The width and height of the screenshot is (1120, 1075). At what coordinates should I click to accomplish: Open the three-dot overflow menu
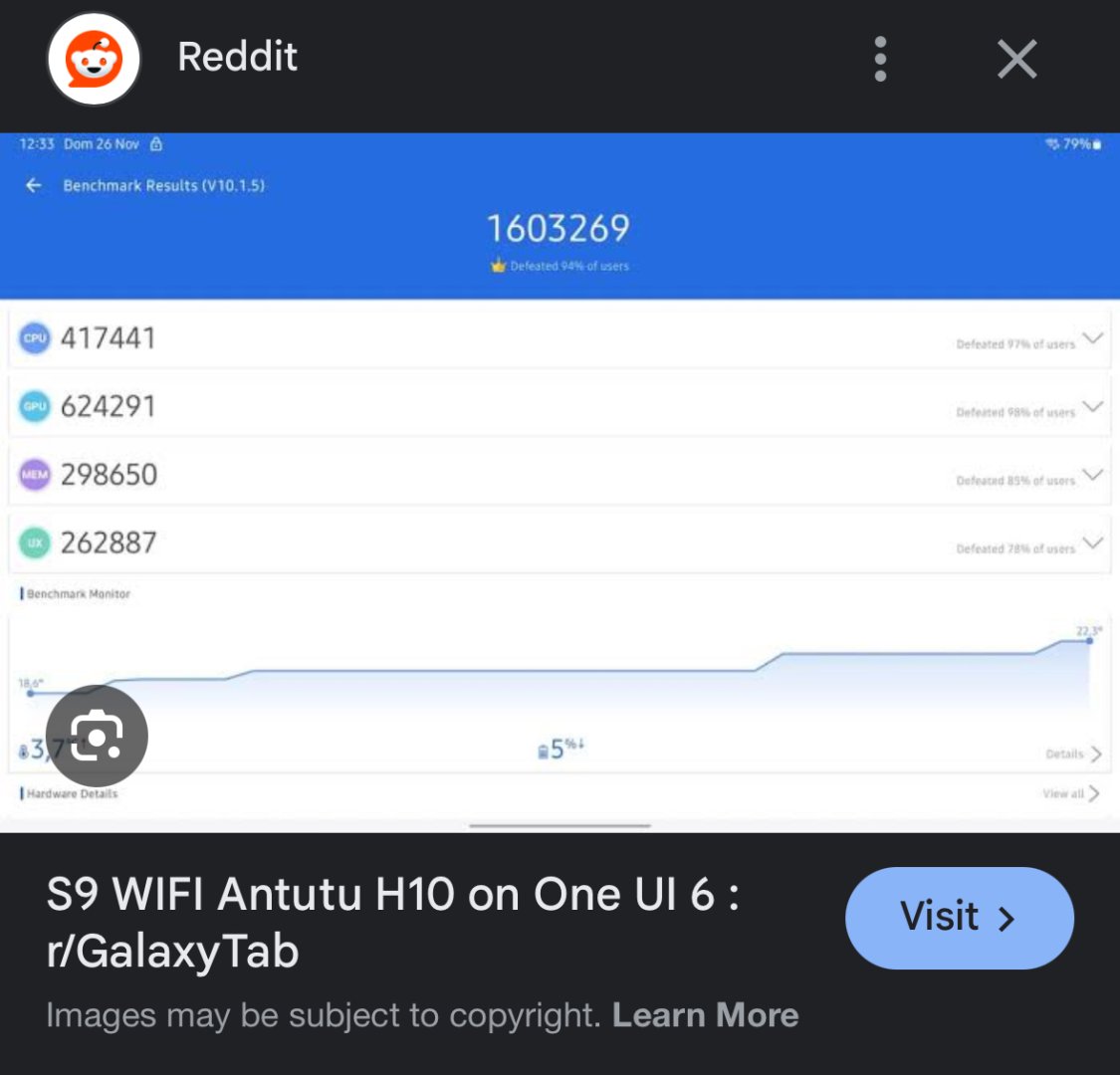tap(880, 59)
